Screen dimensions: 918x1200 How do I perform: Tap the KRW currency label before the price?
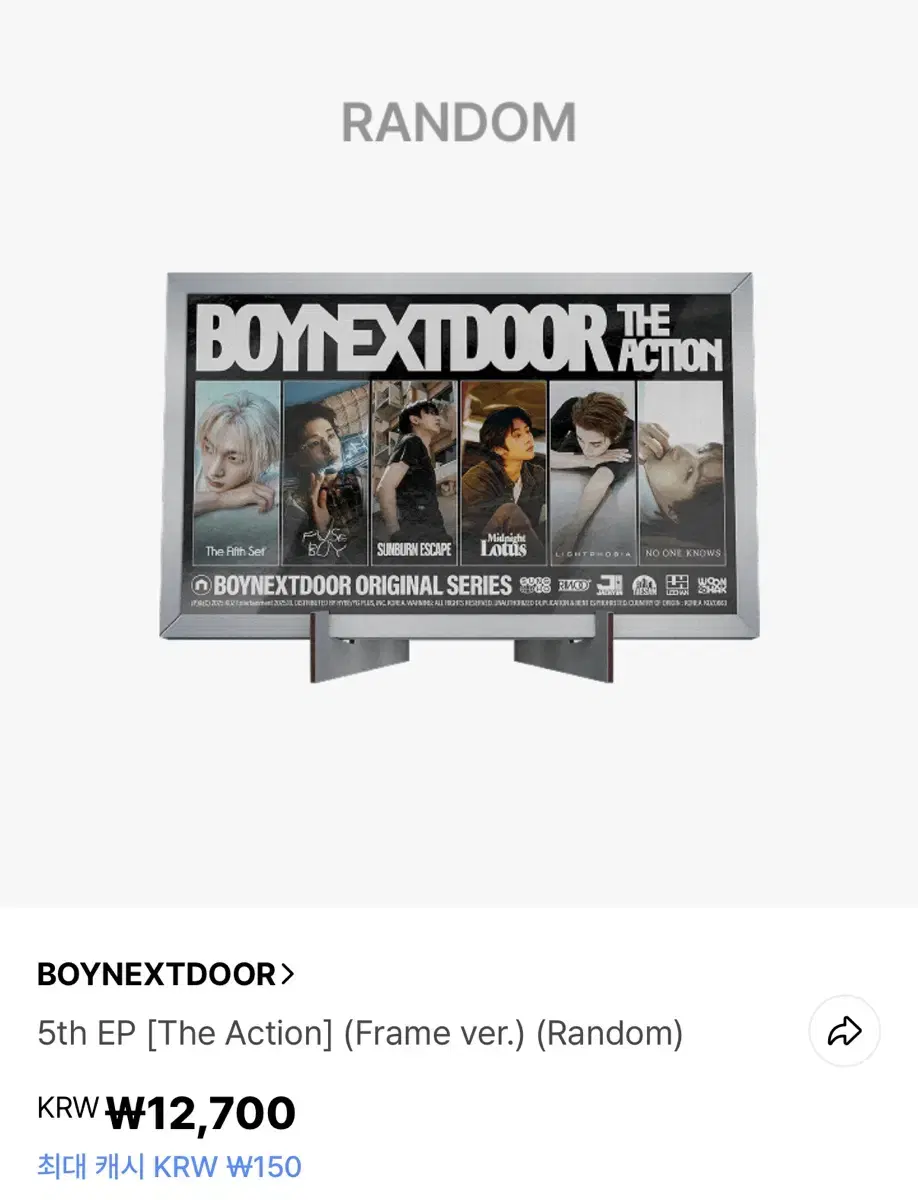pos(66,1108)
